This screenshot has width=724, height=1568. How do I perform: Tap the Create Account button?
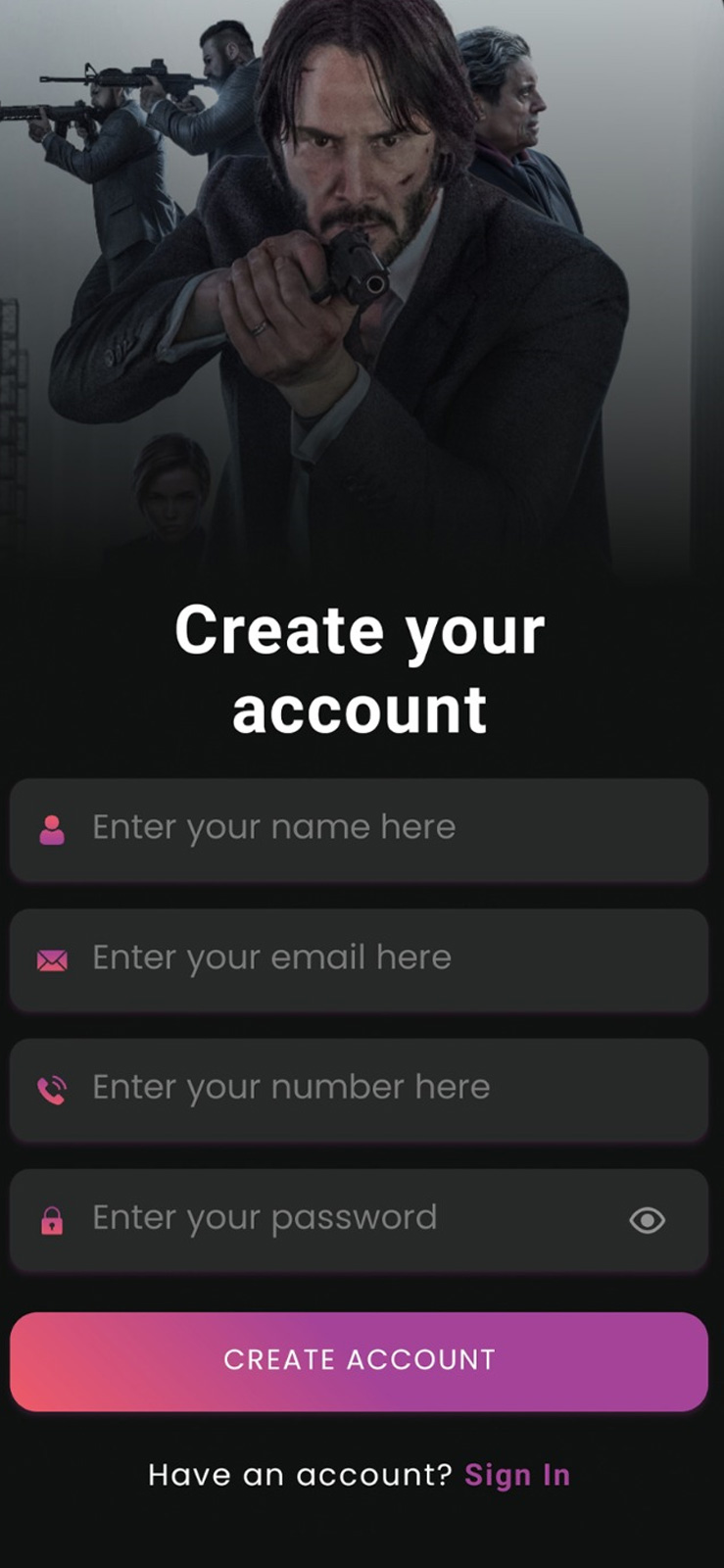359,1361
